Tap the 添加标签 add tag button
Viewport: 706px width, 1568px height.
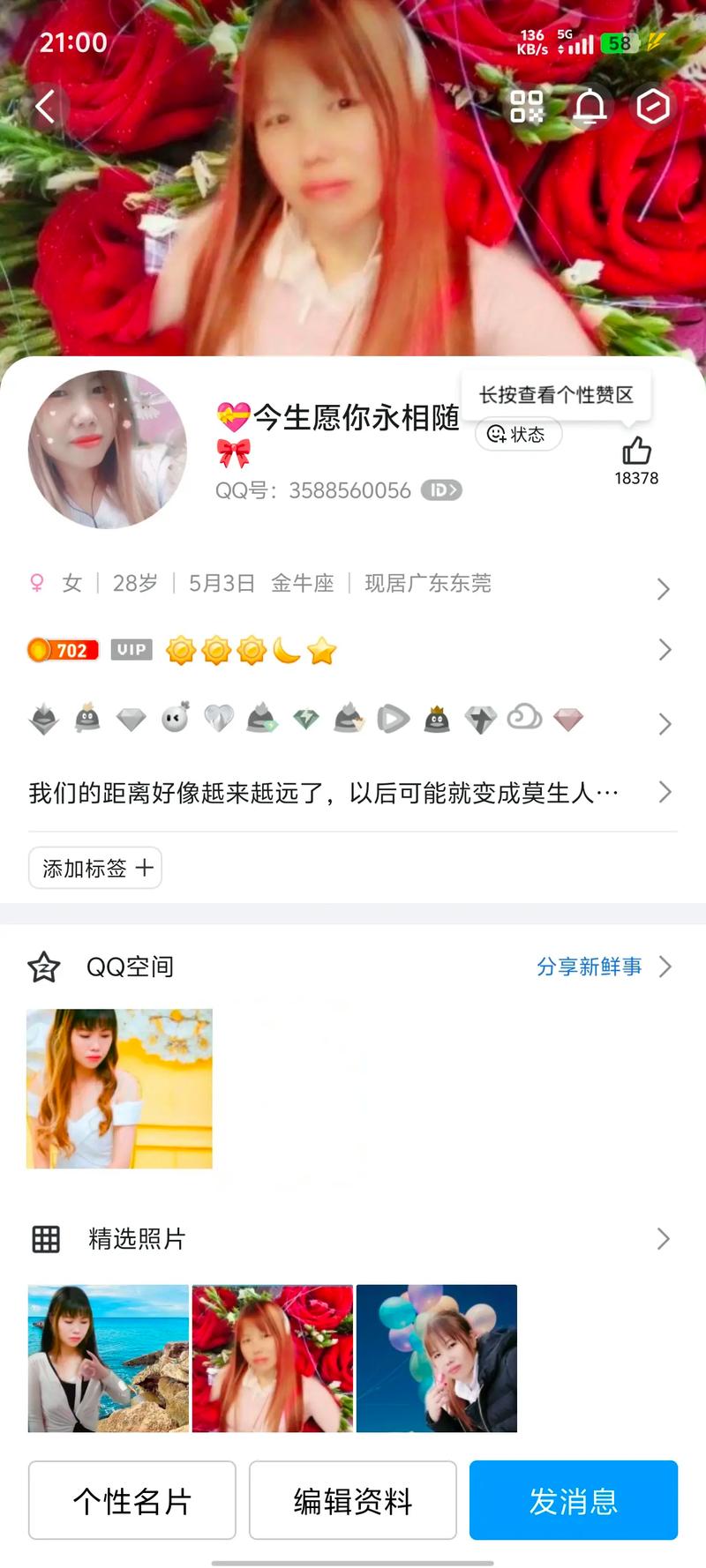(94, 868)
